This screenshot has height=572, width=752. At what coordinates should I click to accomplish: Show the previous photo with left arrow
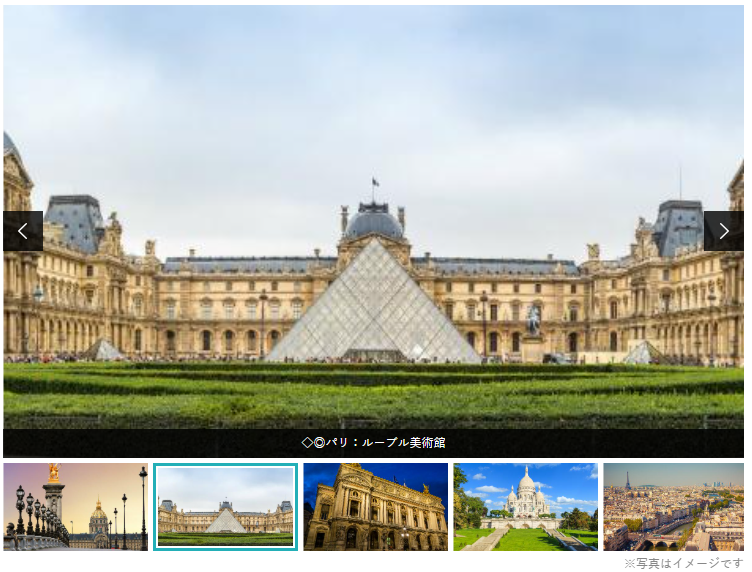coord(23,231)
